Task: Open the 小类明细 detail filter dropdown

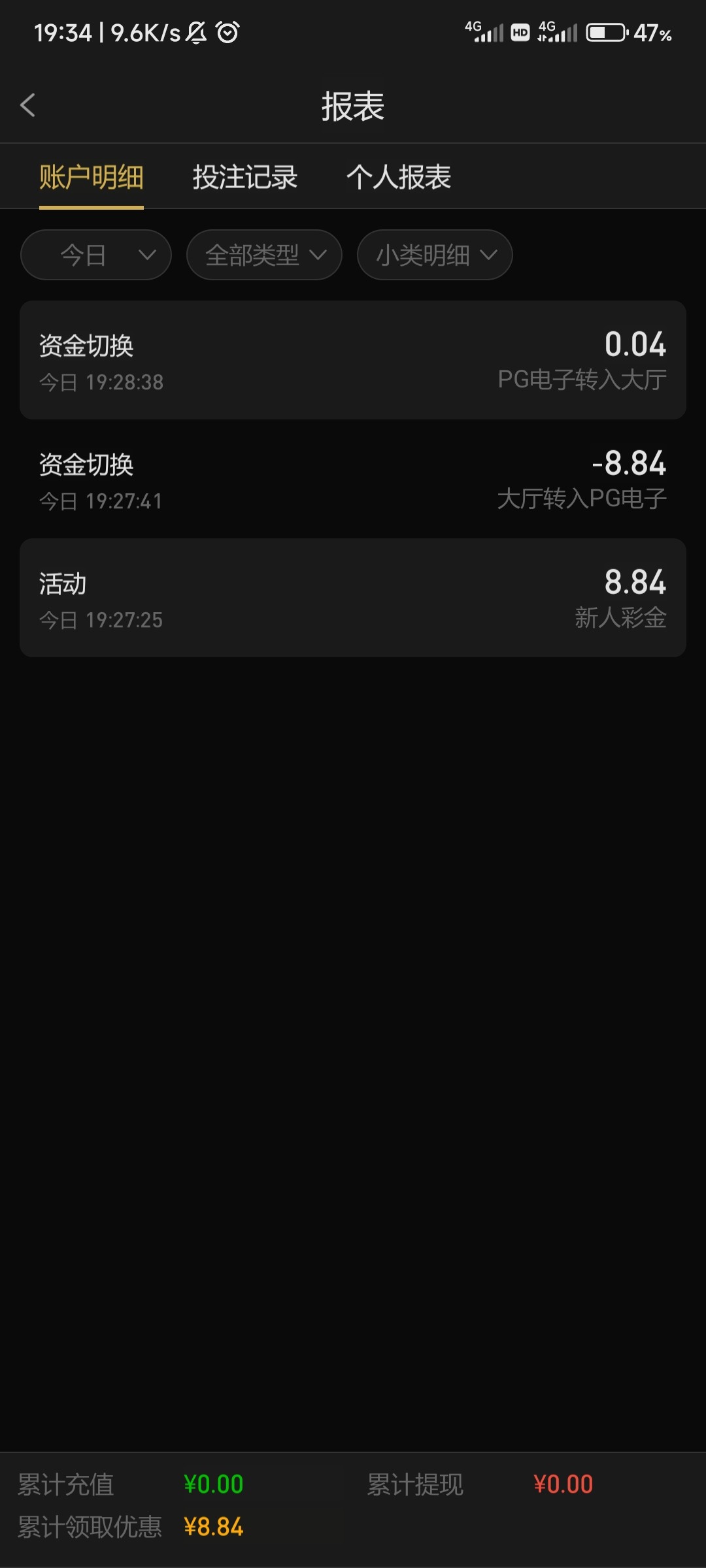Action: [434, 255]
